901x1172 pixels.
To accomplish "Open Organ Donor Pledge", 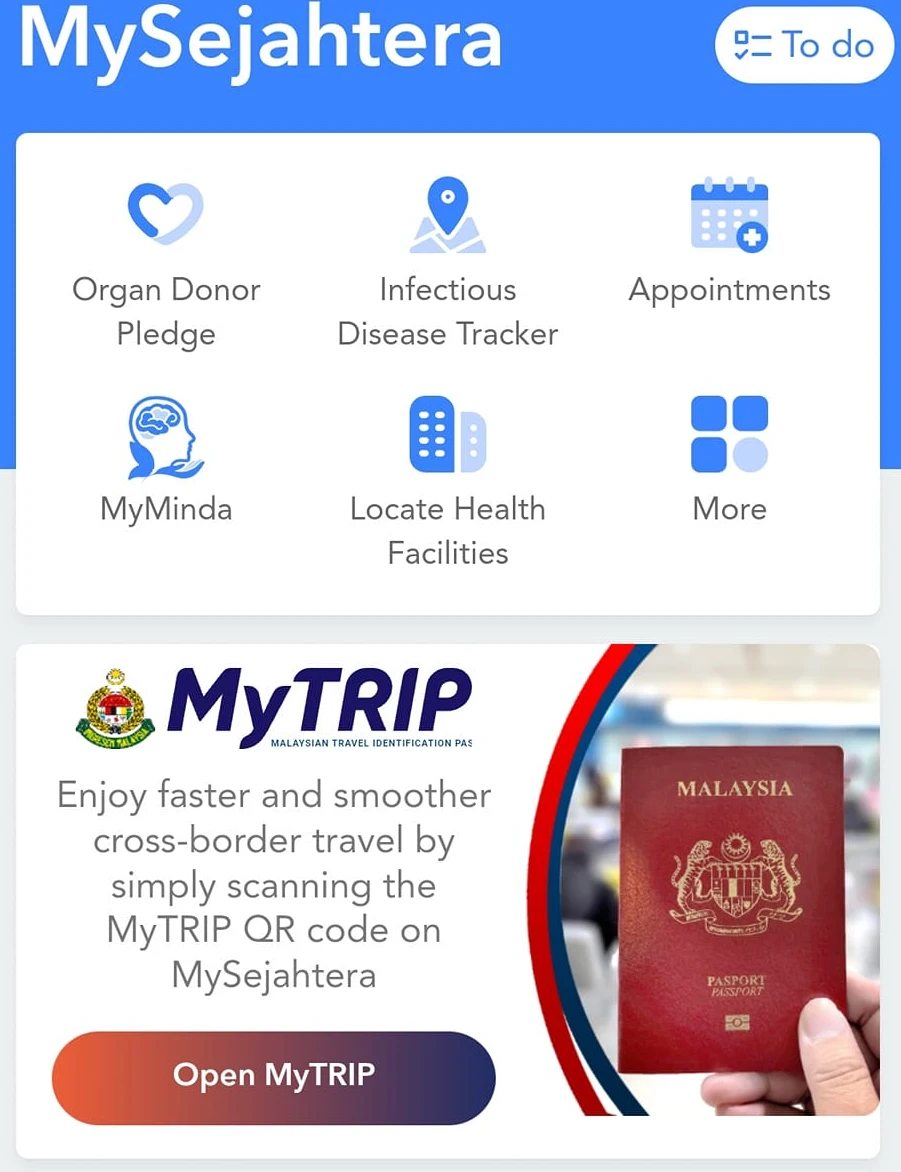I will tap(166, 262).
